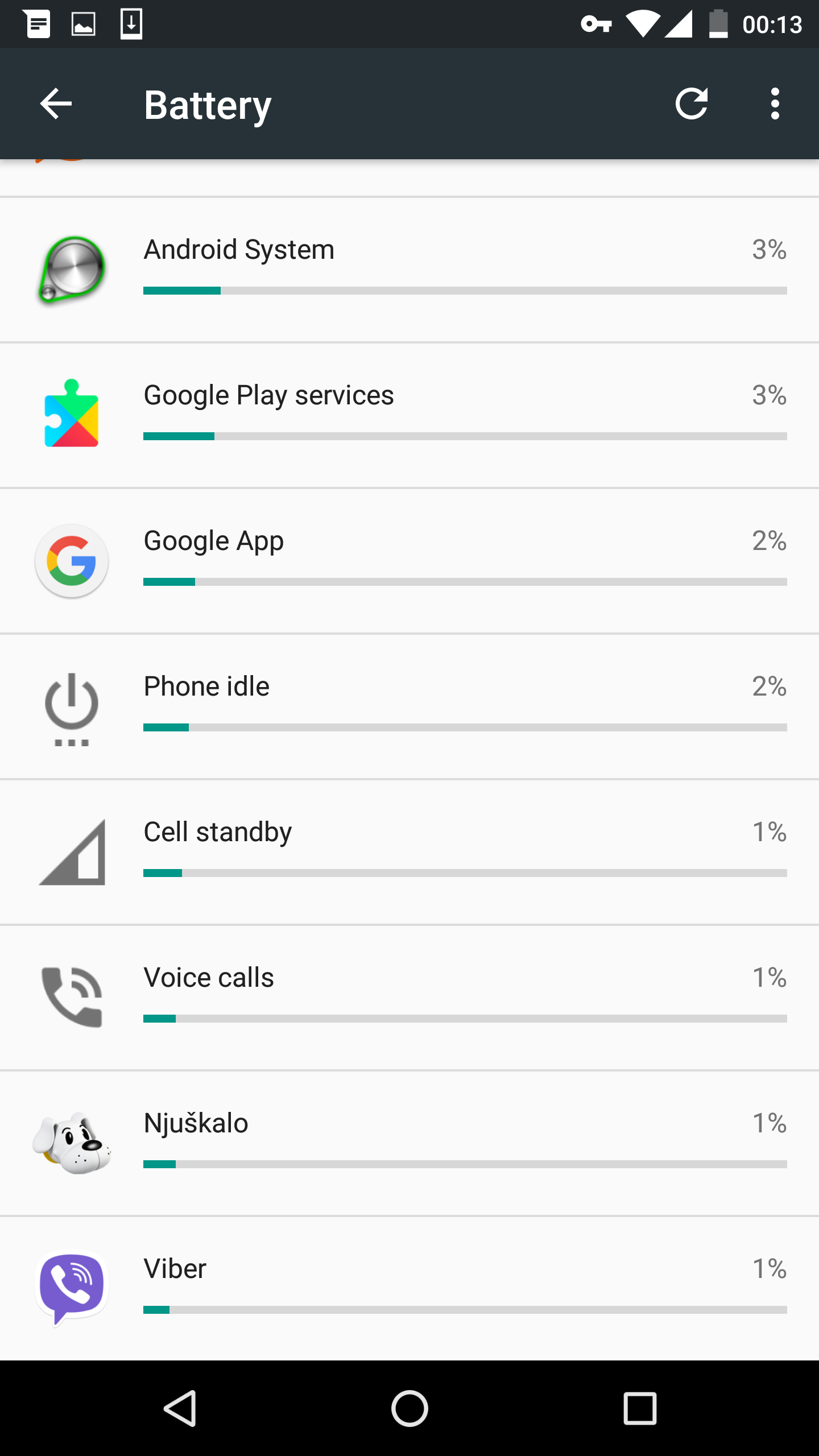Open Android System battery details
Viewport: 819px width, 1456px height.
click(409, 270)
